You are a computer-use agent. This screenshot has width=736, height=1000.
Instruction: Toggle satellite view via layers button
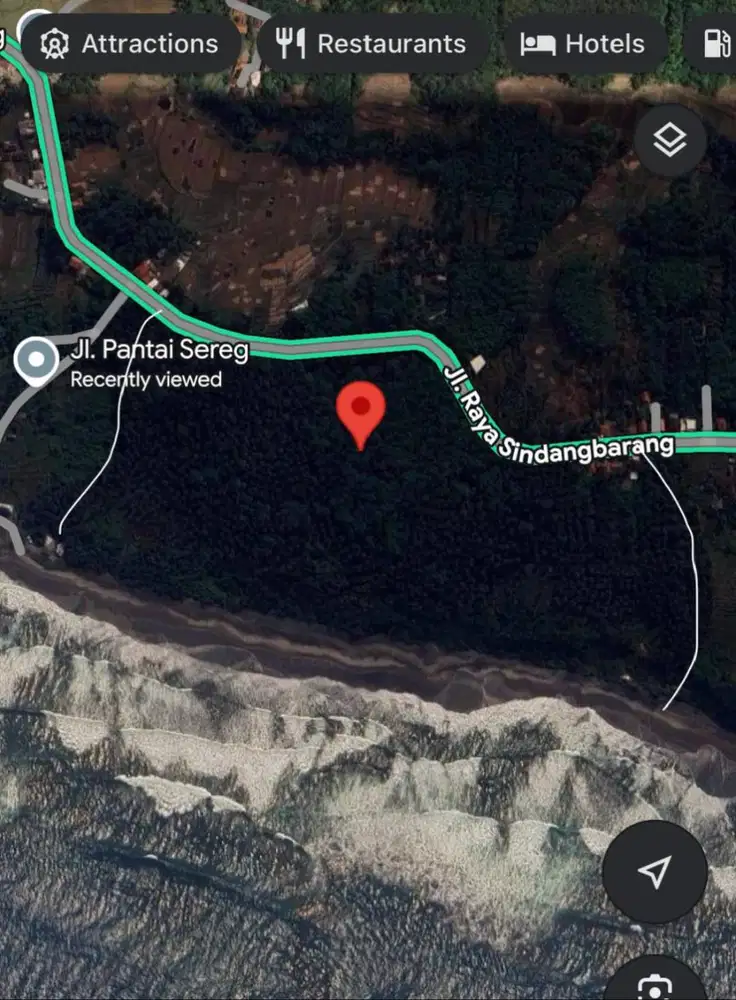[x=668, y=139]
